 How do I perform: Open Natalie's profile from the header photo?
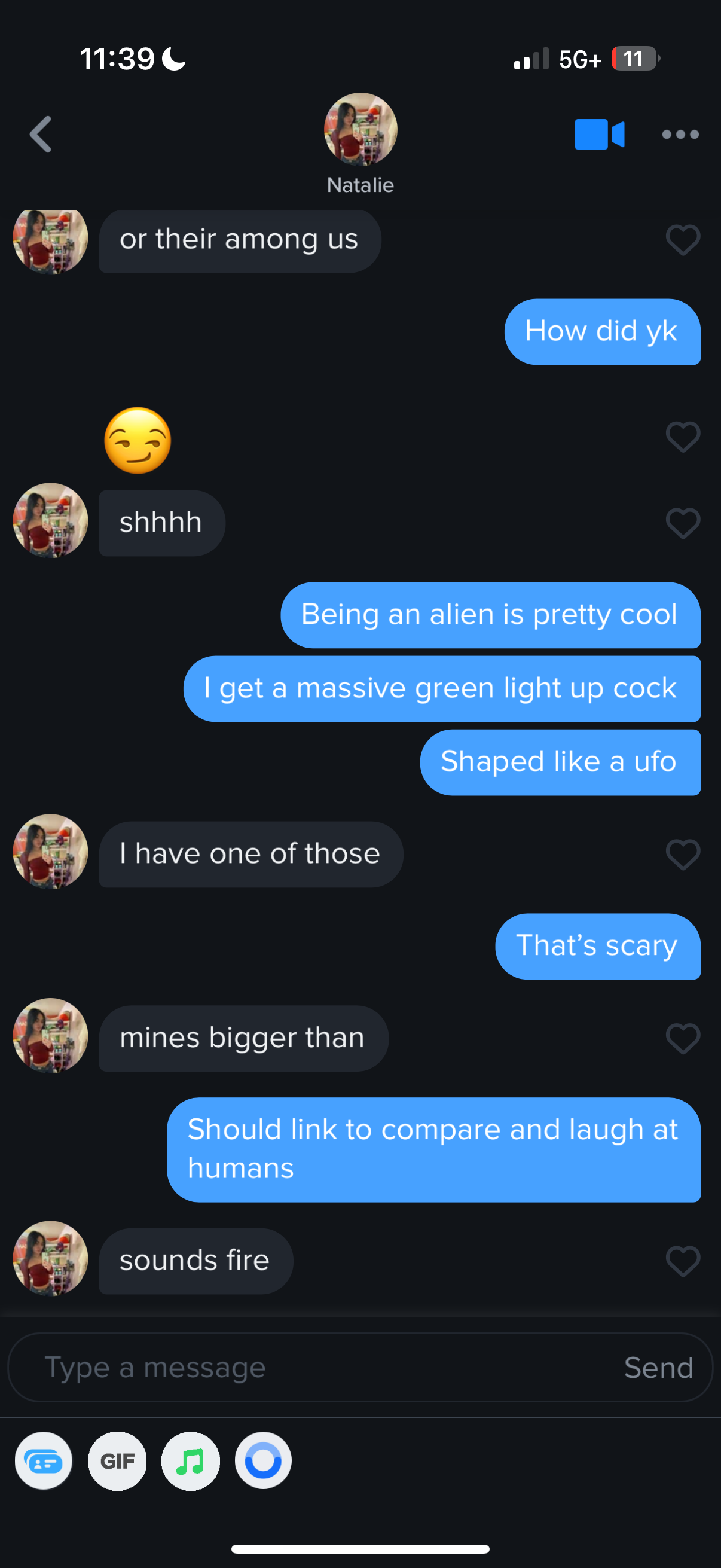(x=360, y=129)
